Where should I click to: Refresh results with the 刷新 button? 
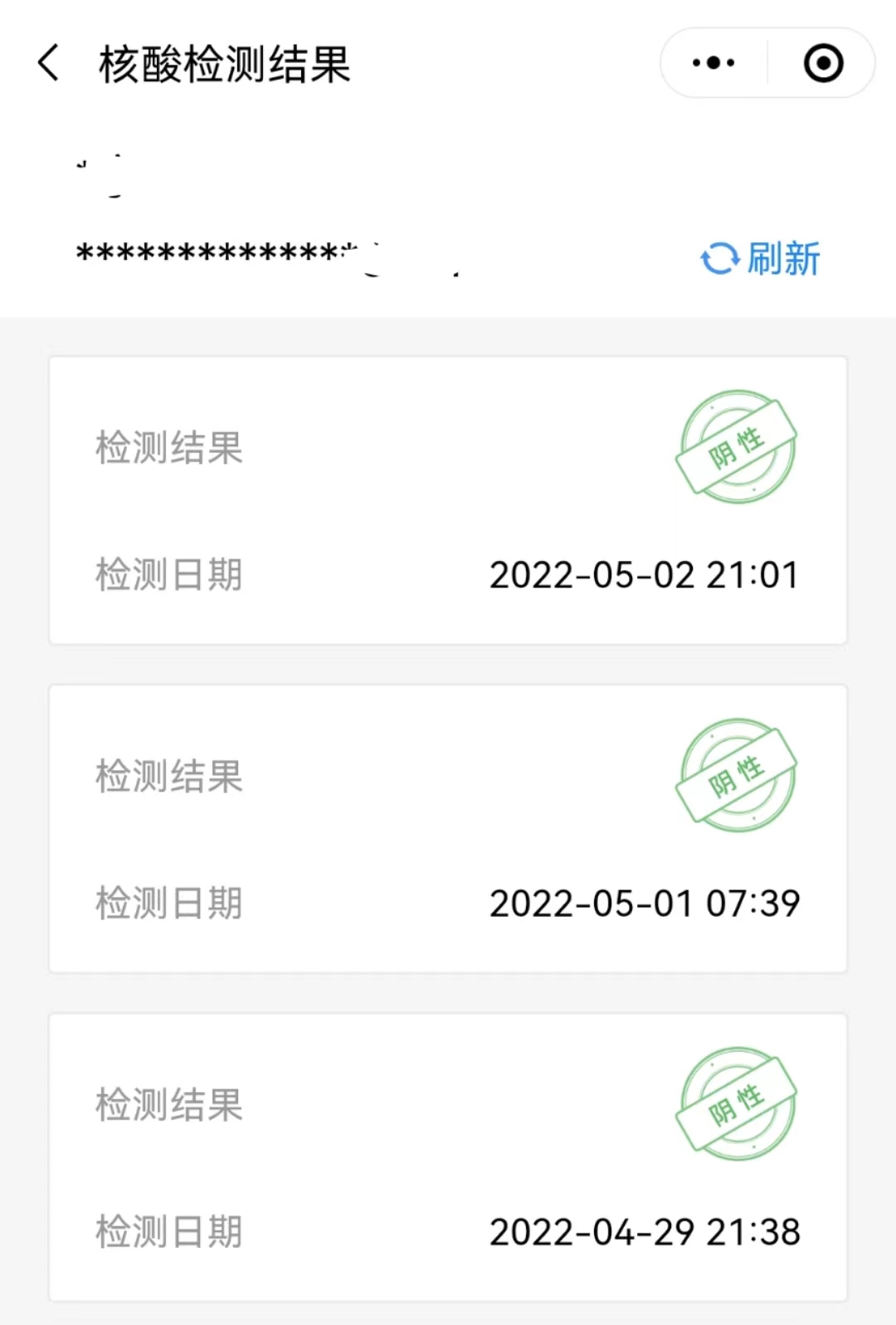(x=761, y=258)
